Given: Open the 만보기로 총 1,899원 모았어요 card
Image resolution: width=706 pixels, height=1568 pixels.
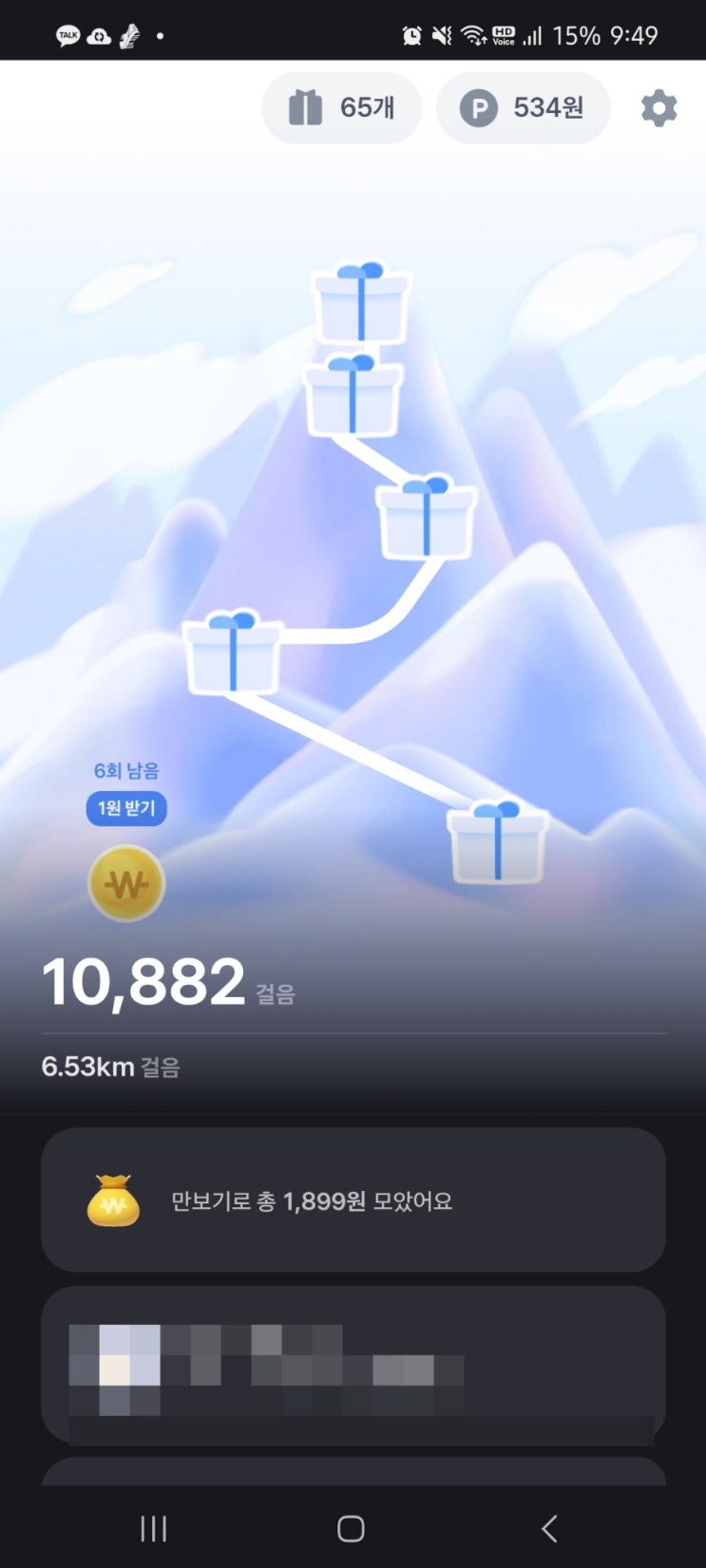Looking at the screenshot, I should point(353,1200).
